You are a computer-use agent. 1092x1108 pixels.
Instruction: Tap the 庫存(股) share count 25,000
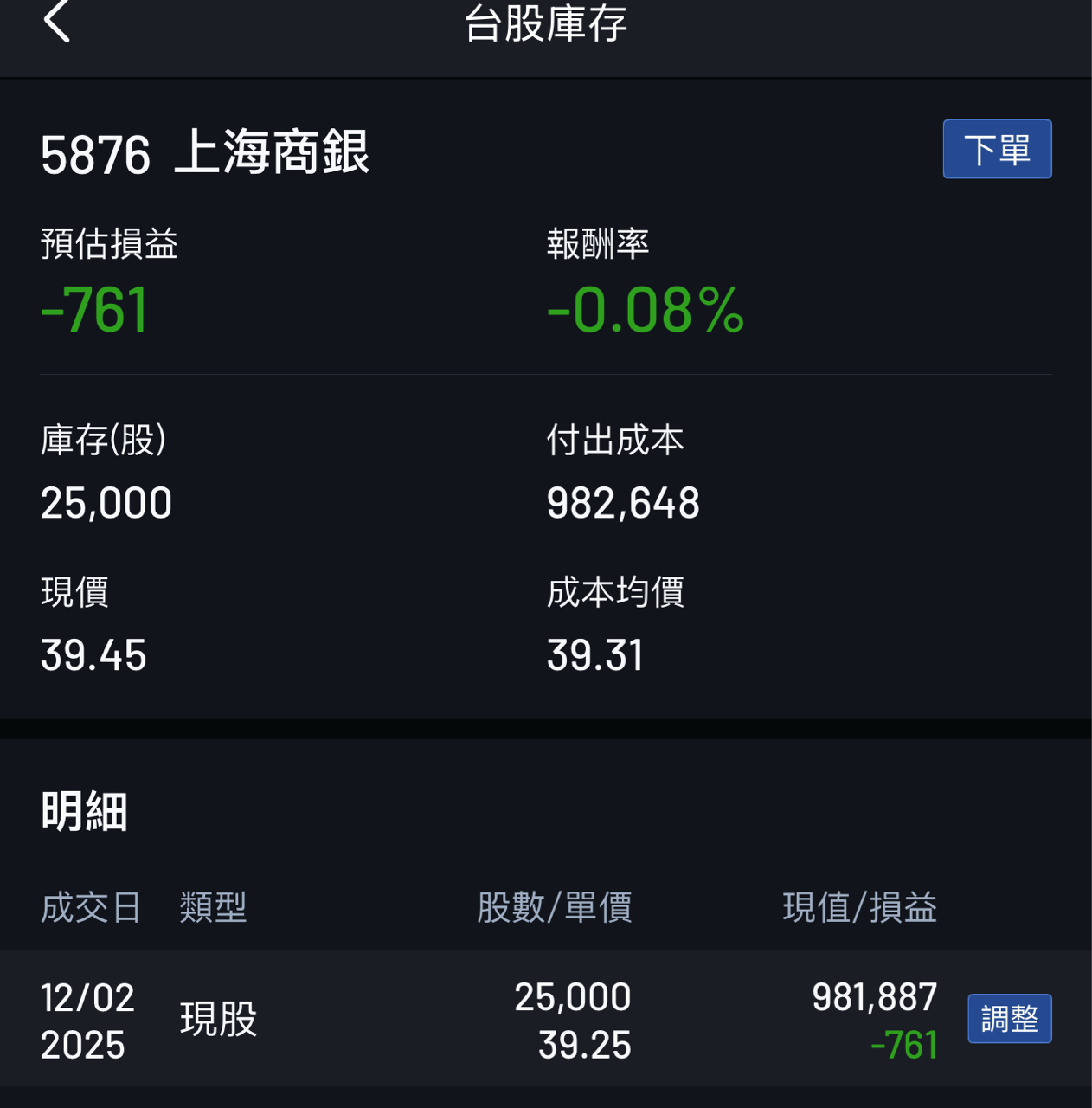point(106,501)
